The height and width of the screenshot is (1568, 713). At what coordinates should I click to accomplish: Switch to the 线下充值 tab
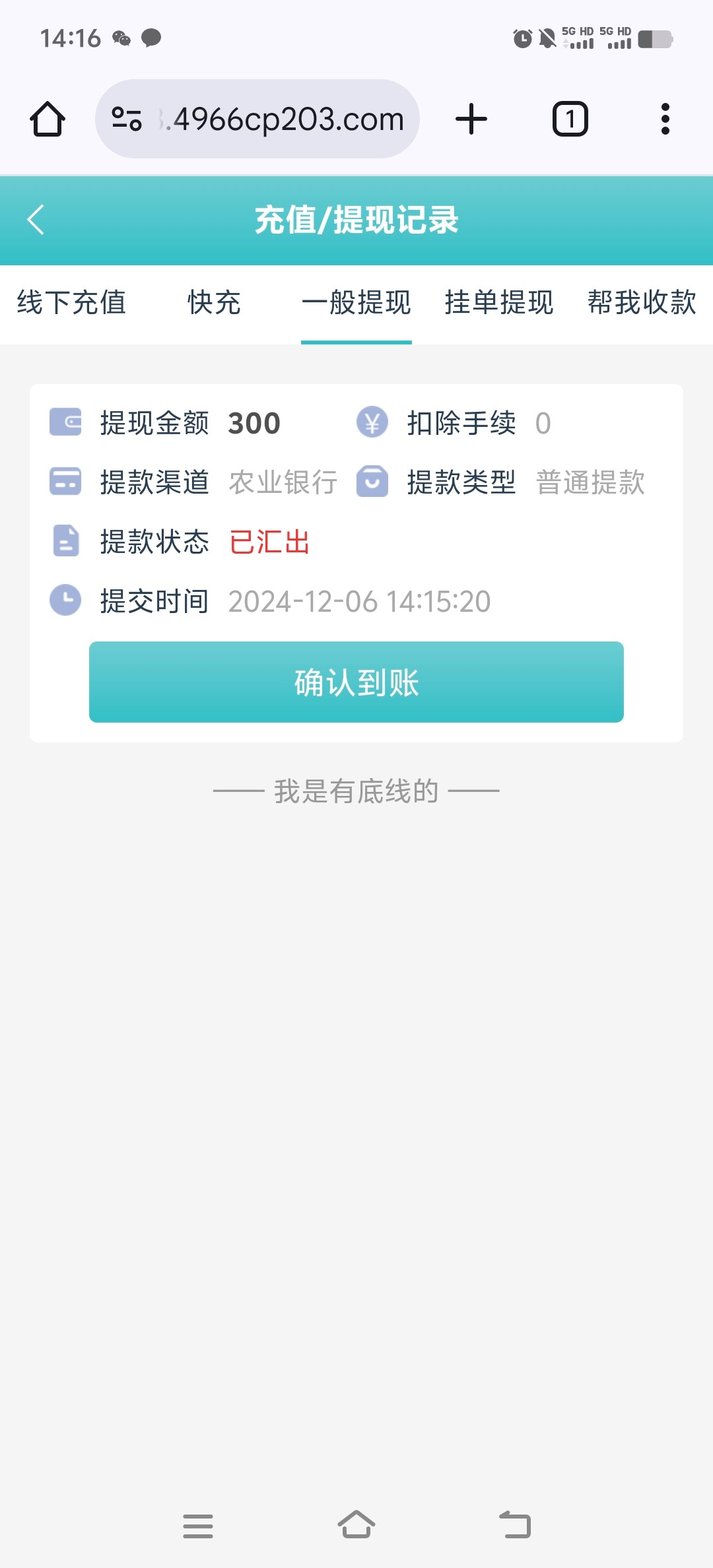click(71, 303)
